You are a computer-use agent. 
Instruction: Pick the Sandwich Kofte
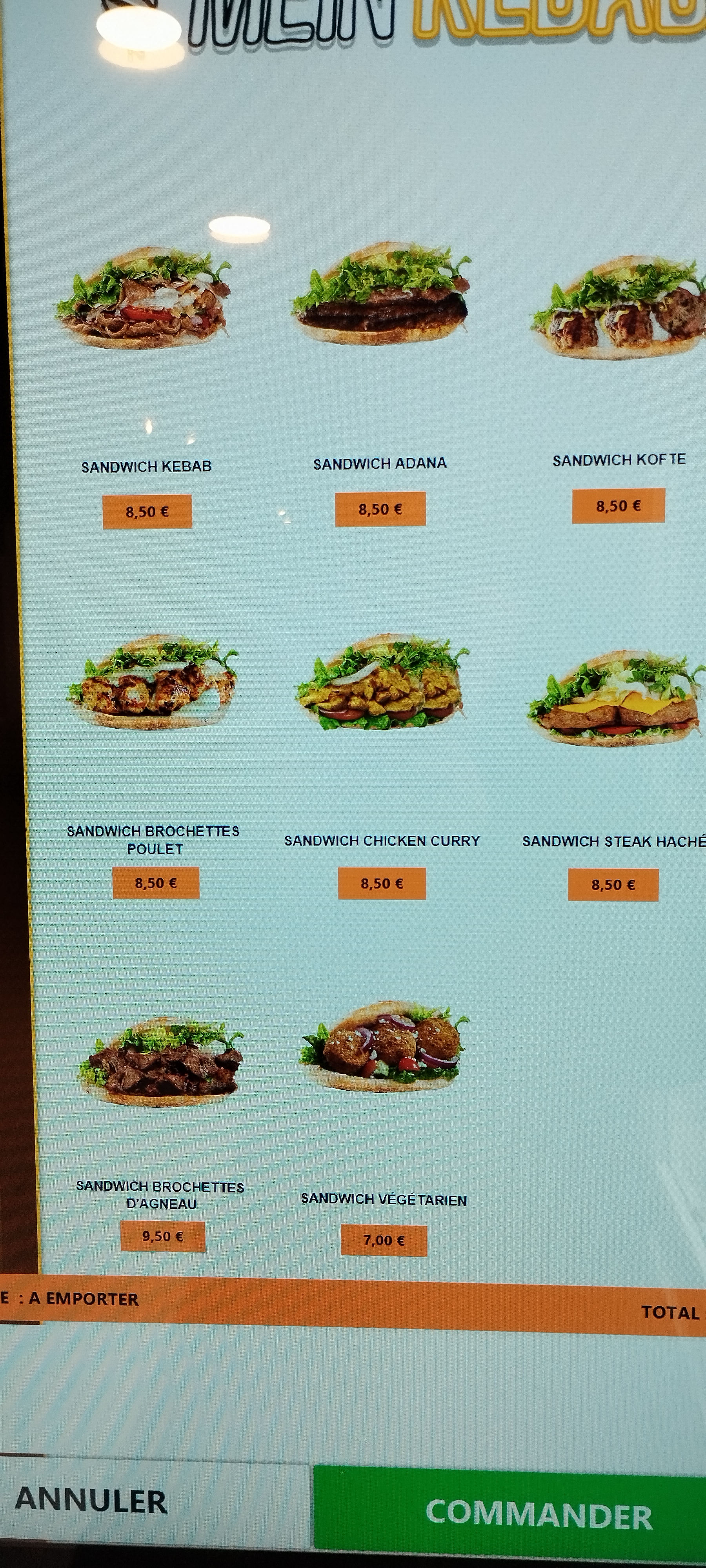(618, 307)
